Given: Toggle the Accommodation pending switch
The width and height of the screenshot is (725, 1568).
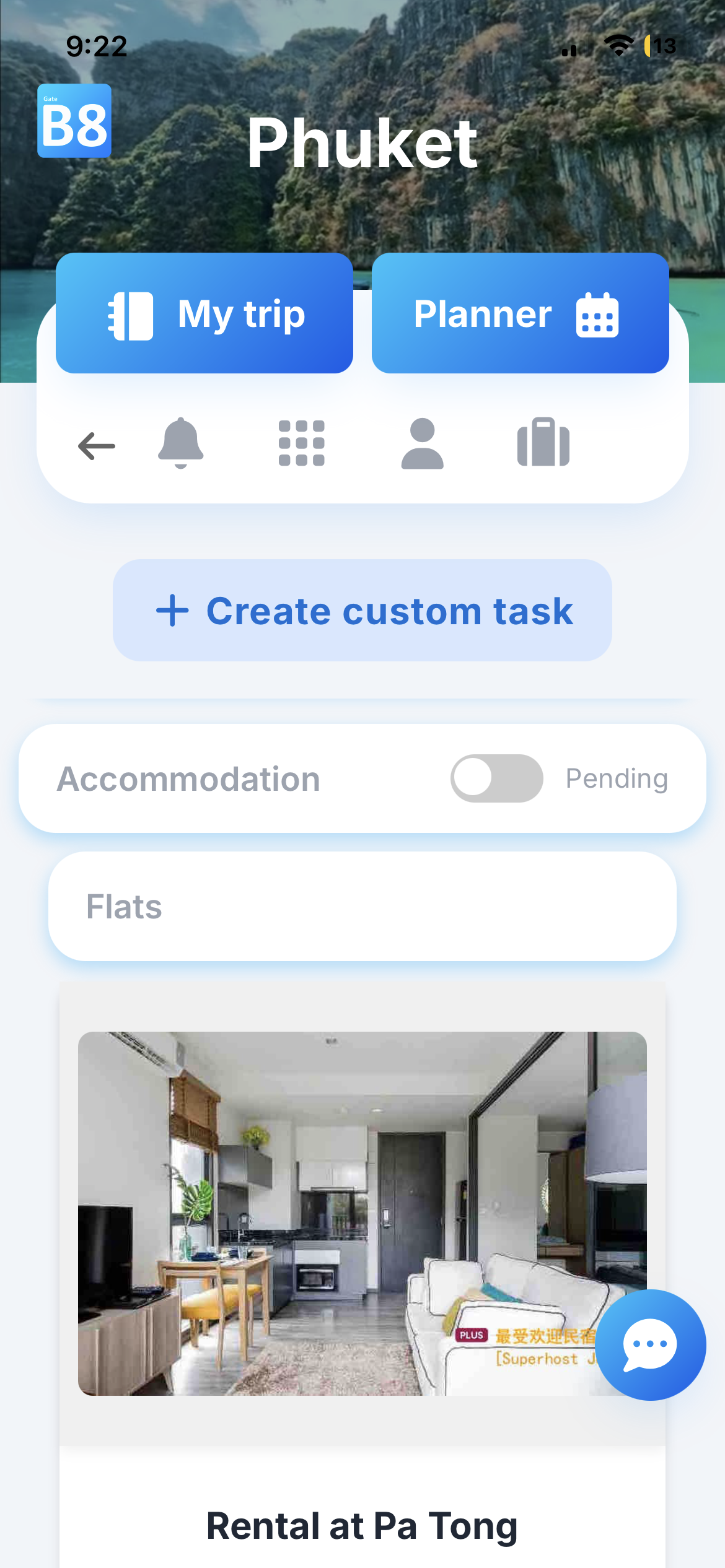Looking at the screenshot, I should point(496,778).
